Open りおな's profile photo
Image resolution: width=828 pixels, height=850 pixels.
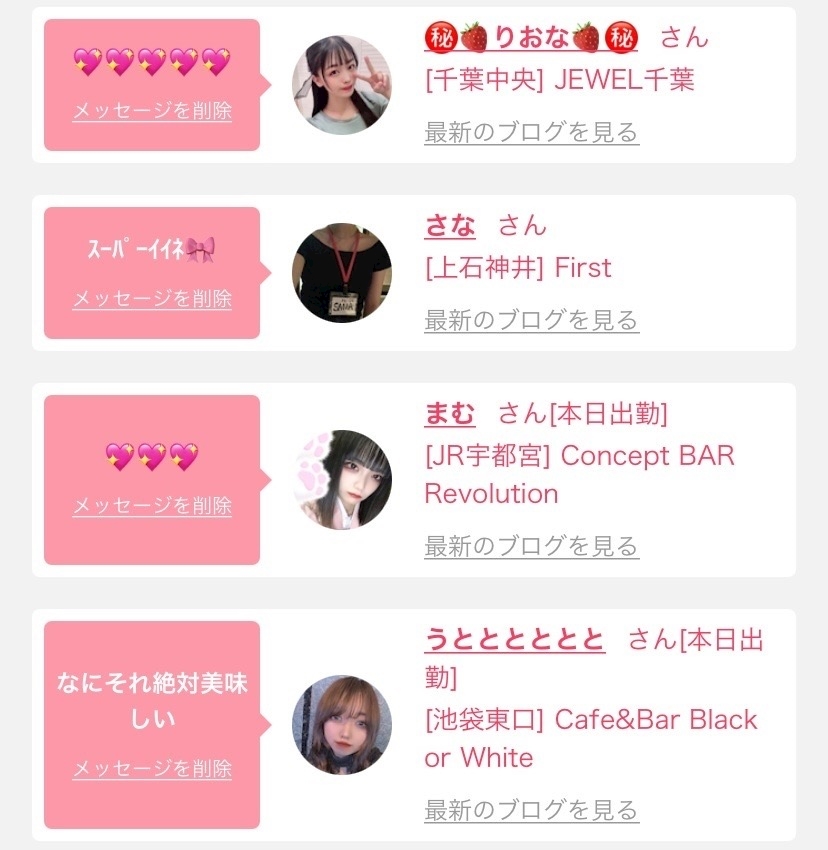[x=342, y=85]
